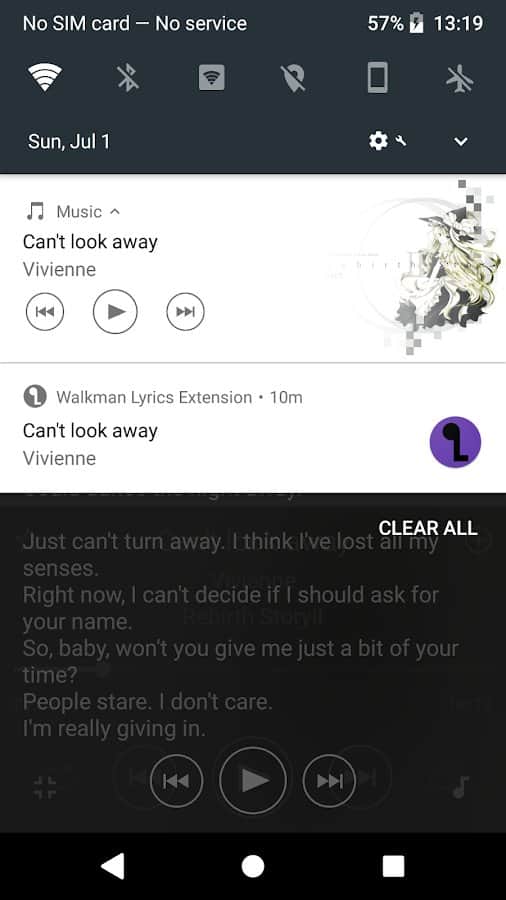This screenshot has width=506, height=900.
Task: Go to home screen
Action: pos(253,866)
